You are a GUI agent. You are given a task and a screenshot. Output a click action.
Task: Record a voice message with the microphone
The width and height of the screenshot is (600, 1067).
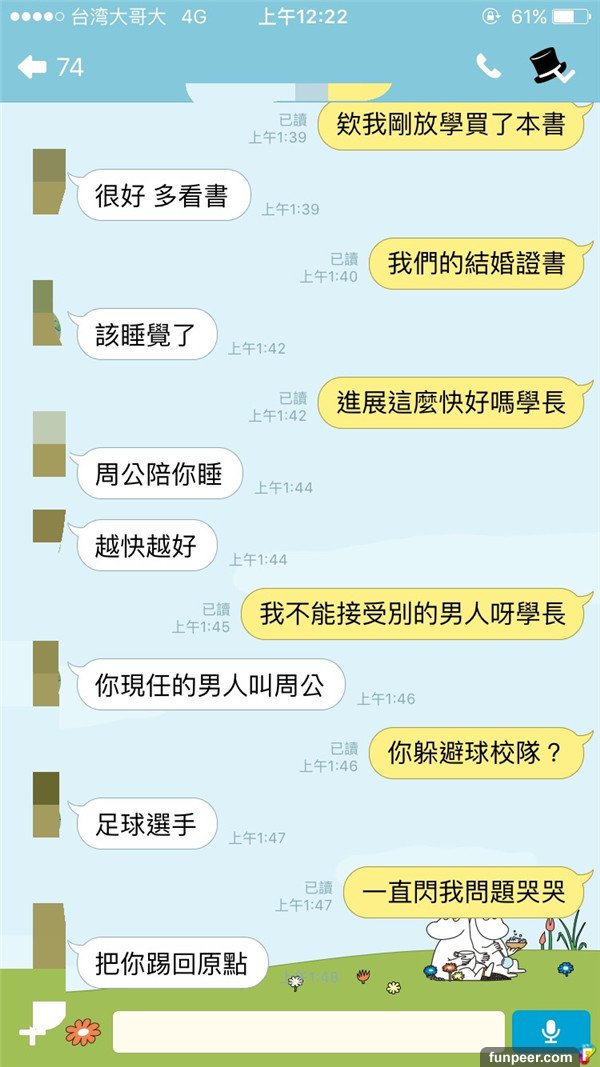tap(548, 1031)
